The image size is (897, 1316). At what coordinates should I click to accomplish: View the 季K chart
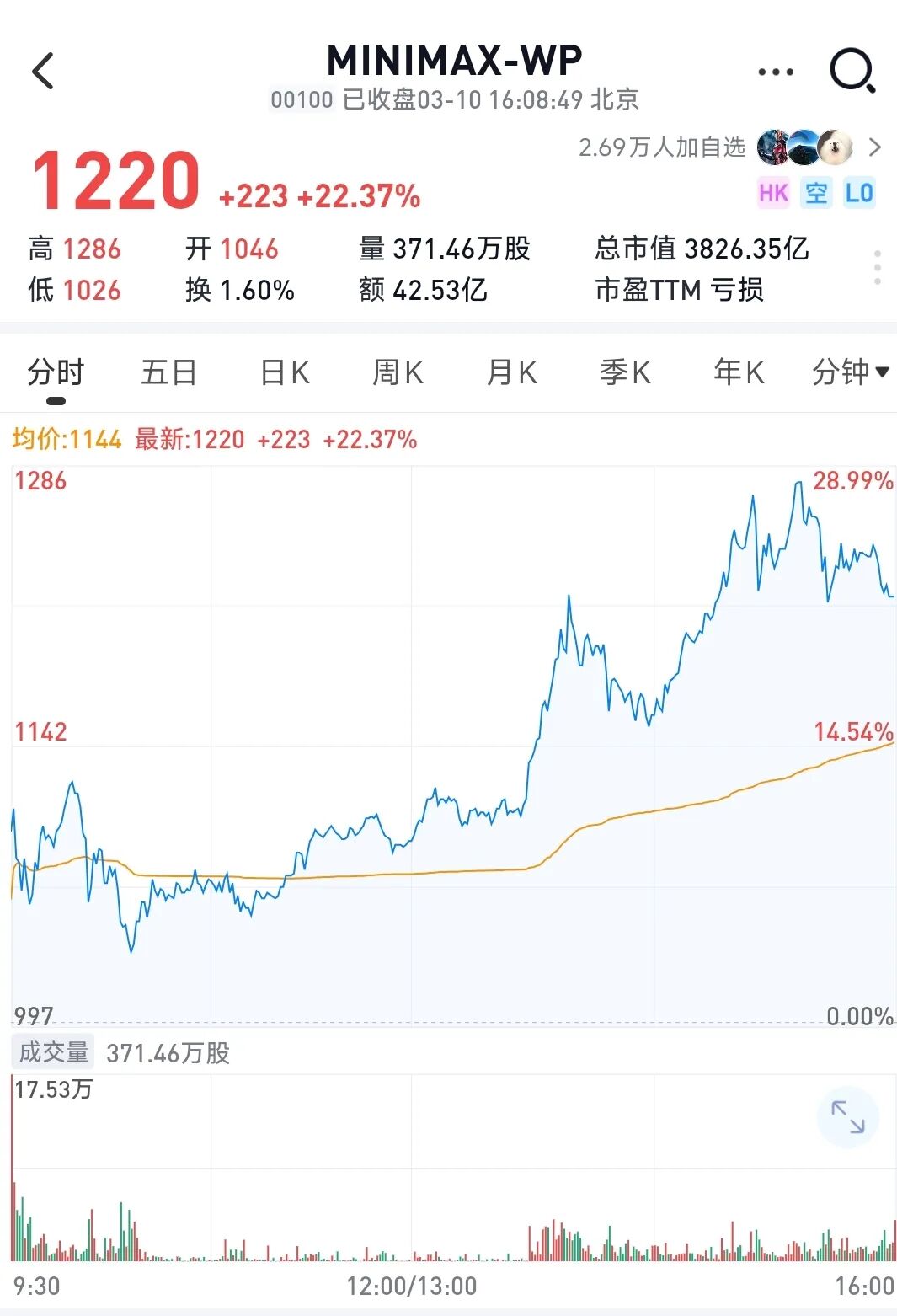tap(625, 372)
